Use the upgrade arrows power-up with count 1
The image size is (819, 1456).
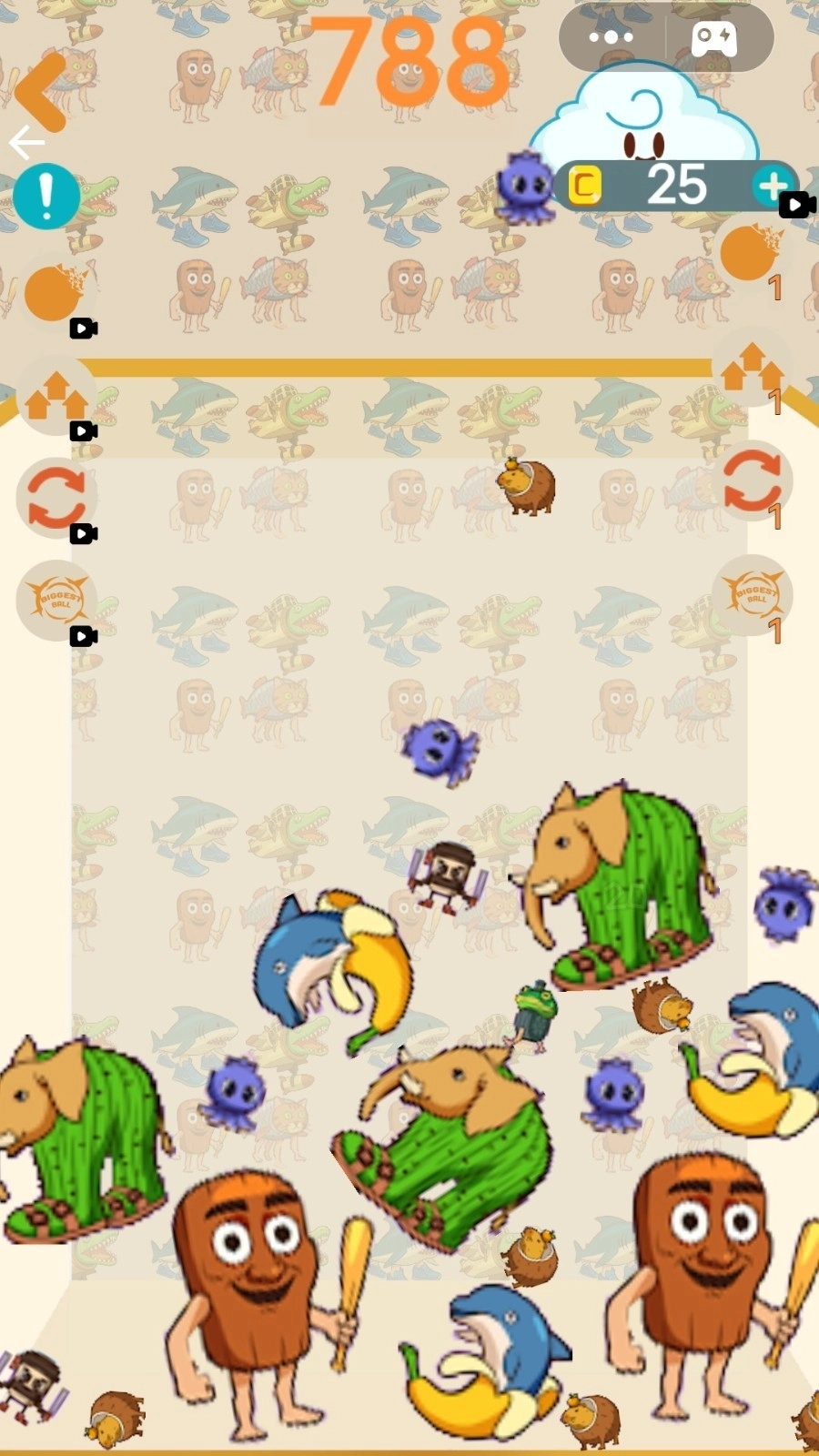coord(752,370)
